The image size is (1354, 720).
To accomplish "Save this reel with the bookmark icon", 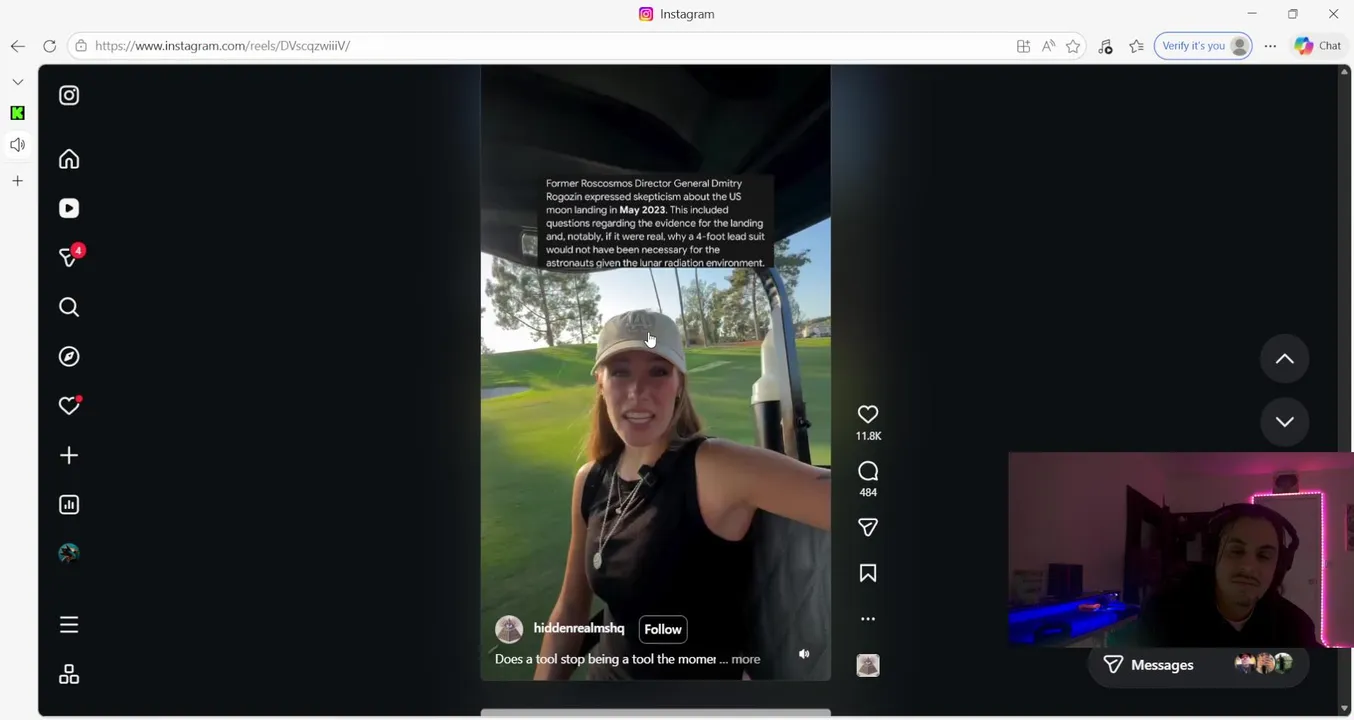I will point(867,573).
